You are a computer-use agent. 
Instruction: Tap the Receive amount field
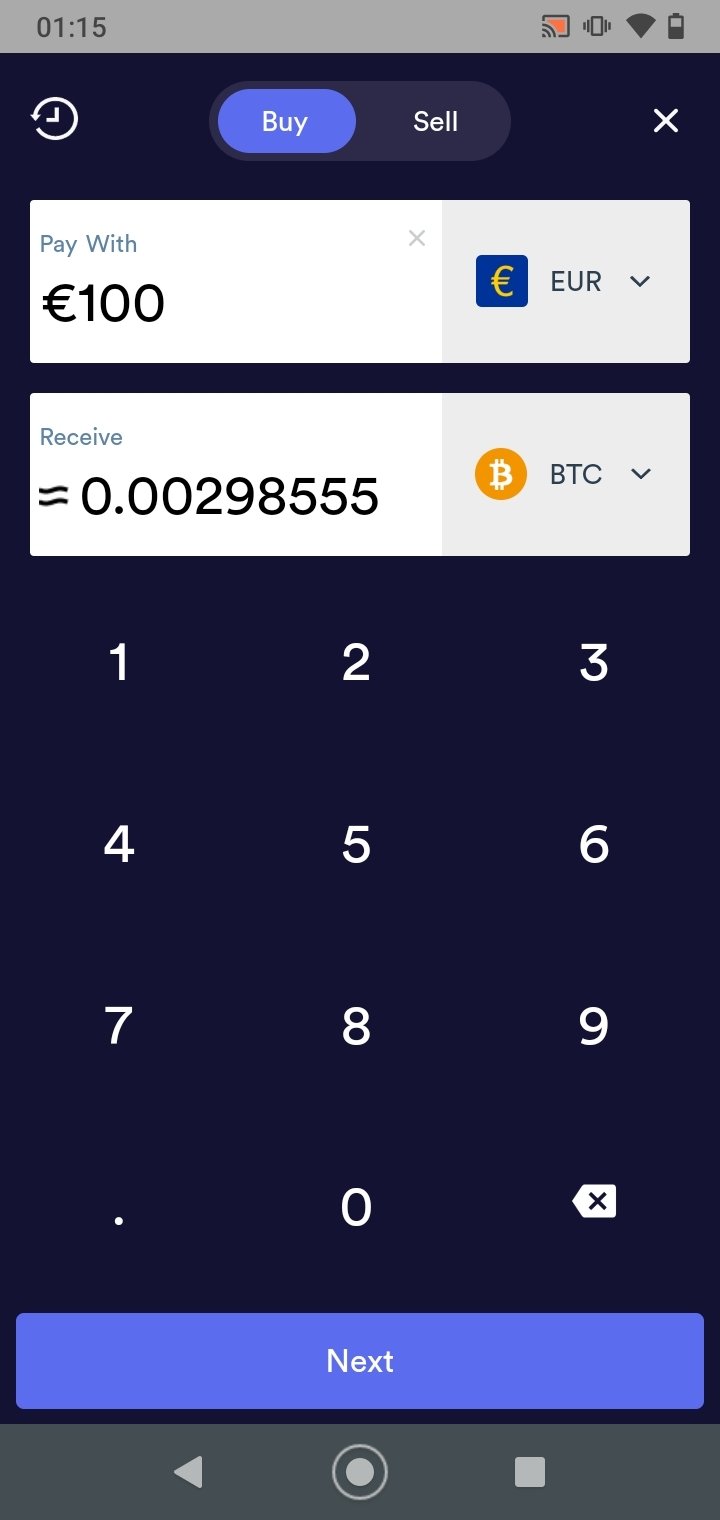click(236, 474)
